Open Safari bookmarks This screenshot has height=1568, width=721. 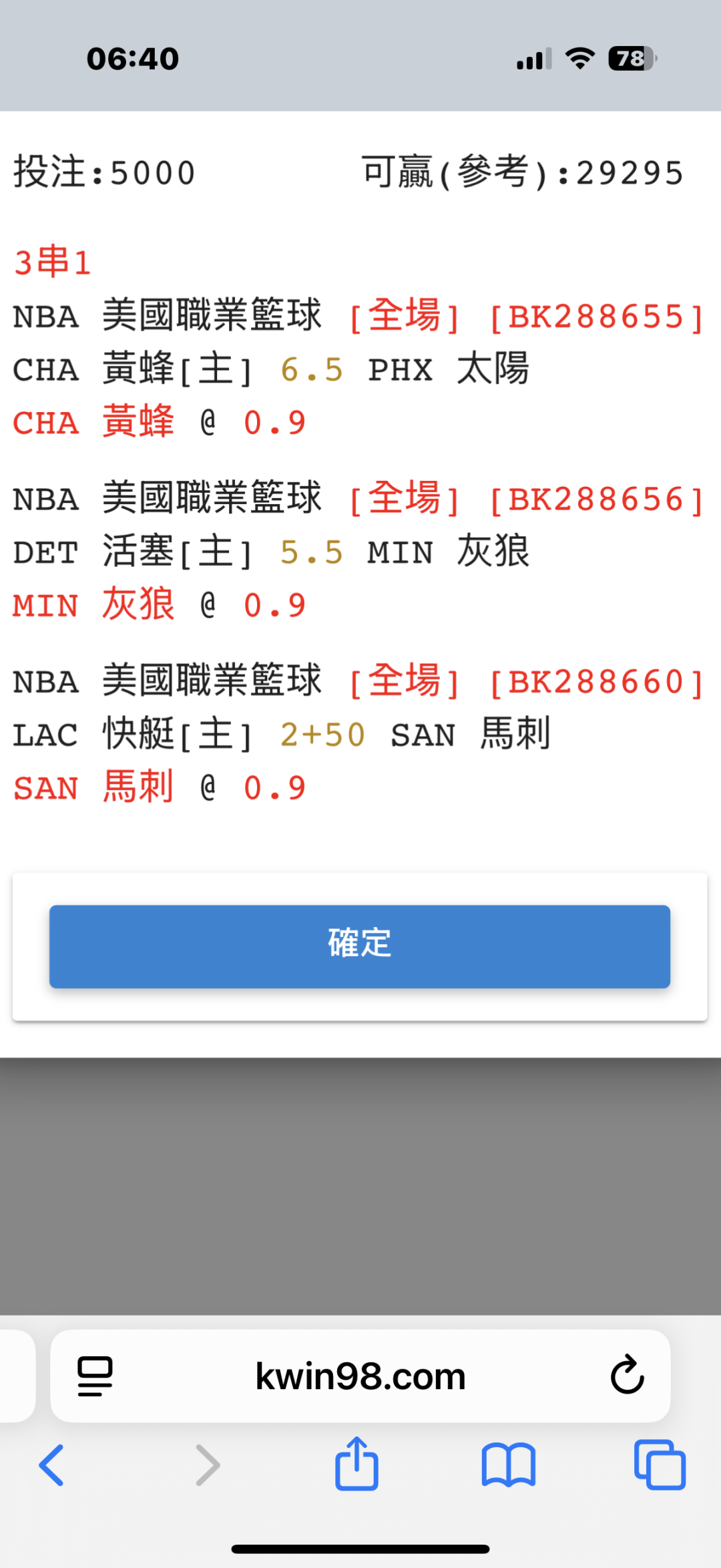pos(508,1465)
